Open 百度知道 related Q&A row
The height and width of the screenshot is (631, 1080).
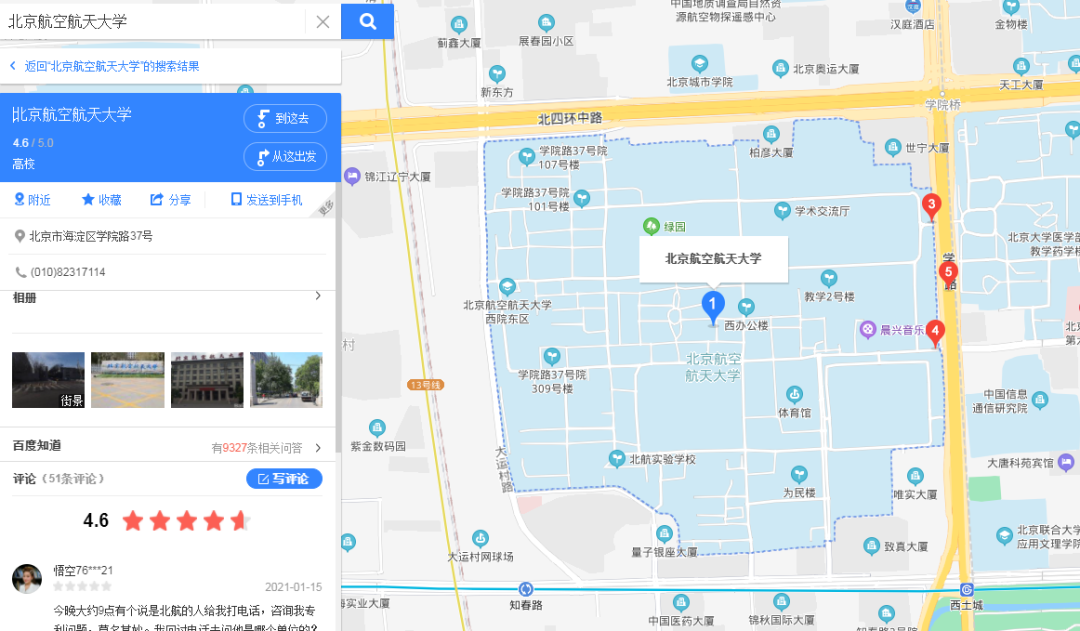[167, 447]
